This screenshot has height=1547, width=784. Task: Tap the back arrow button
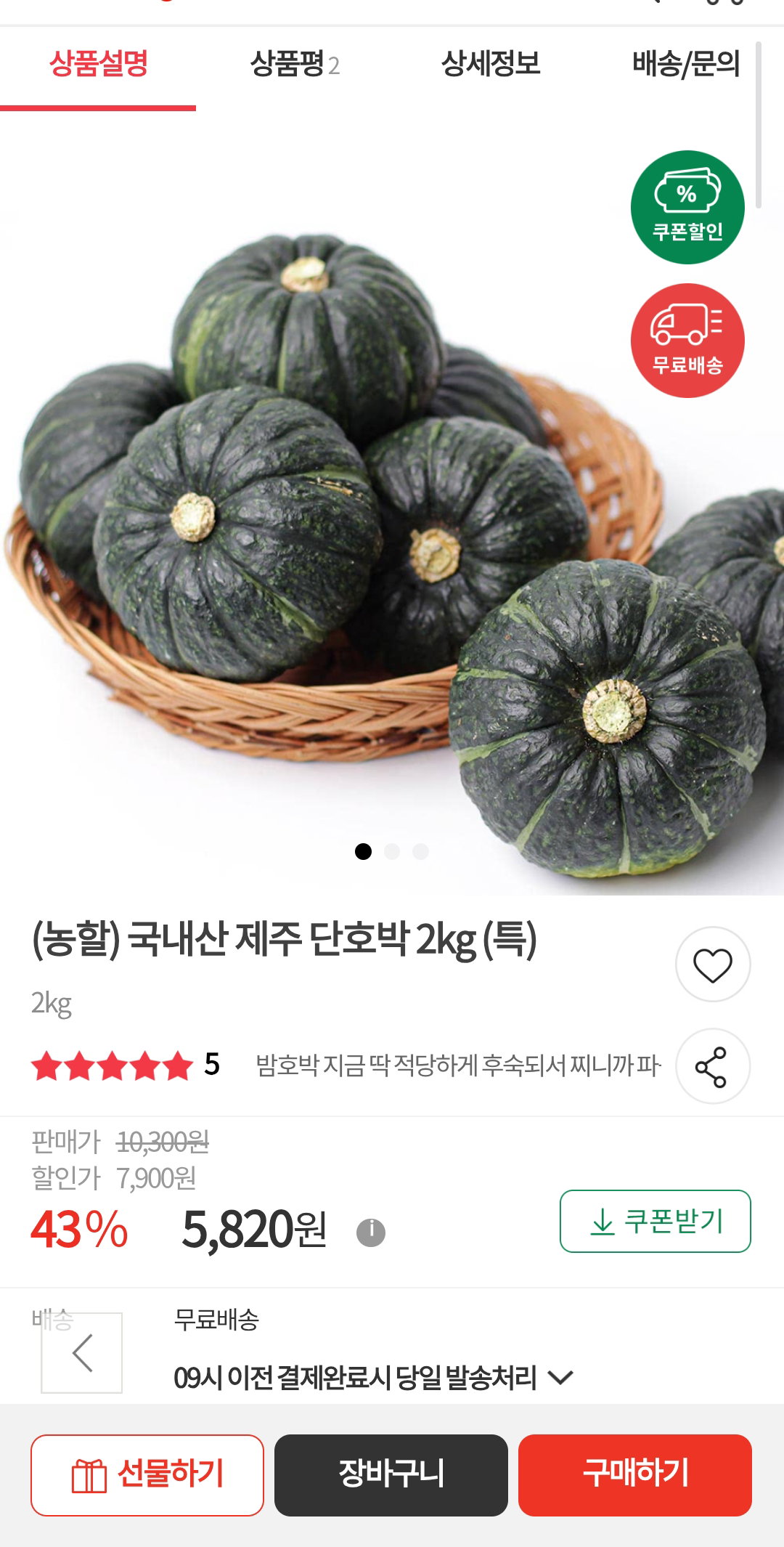[x=82, y=1352]
